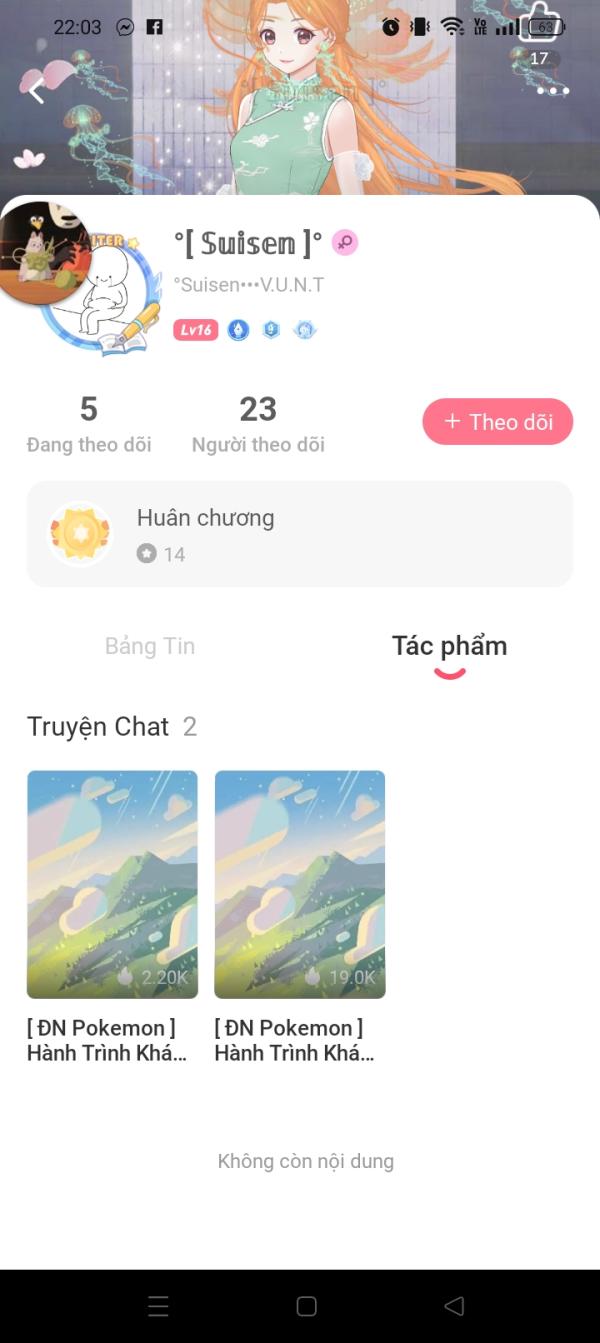Open the three-dot overflow menu
Image resolution: width=600 pixels, height=1343 pixels.
pyautogui.click(x=552, y=91)
